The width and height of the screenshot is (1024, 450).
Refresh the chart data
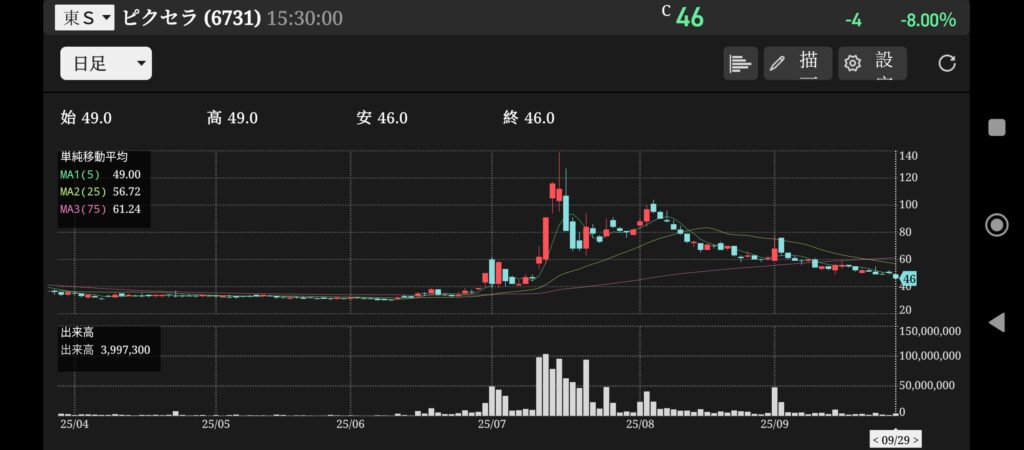(x=947, y=63)
